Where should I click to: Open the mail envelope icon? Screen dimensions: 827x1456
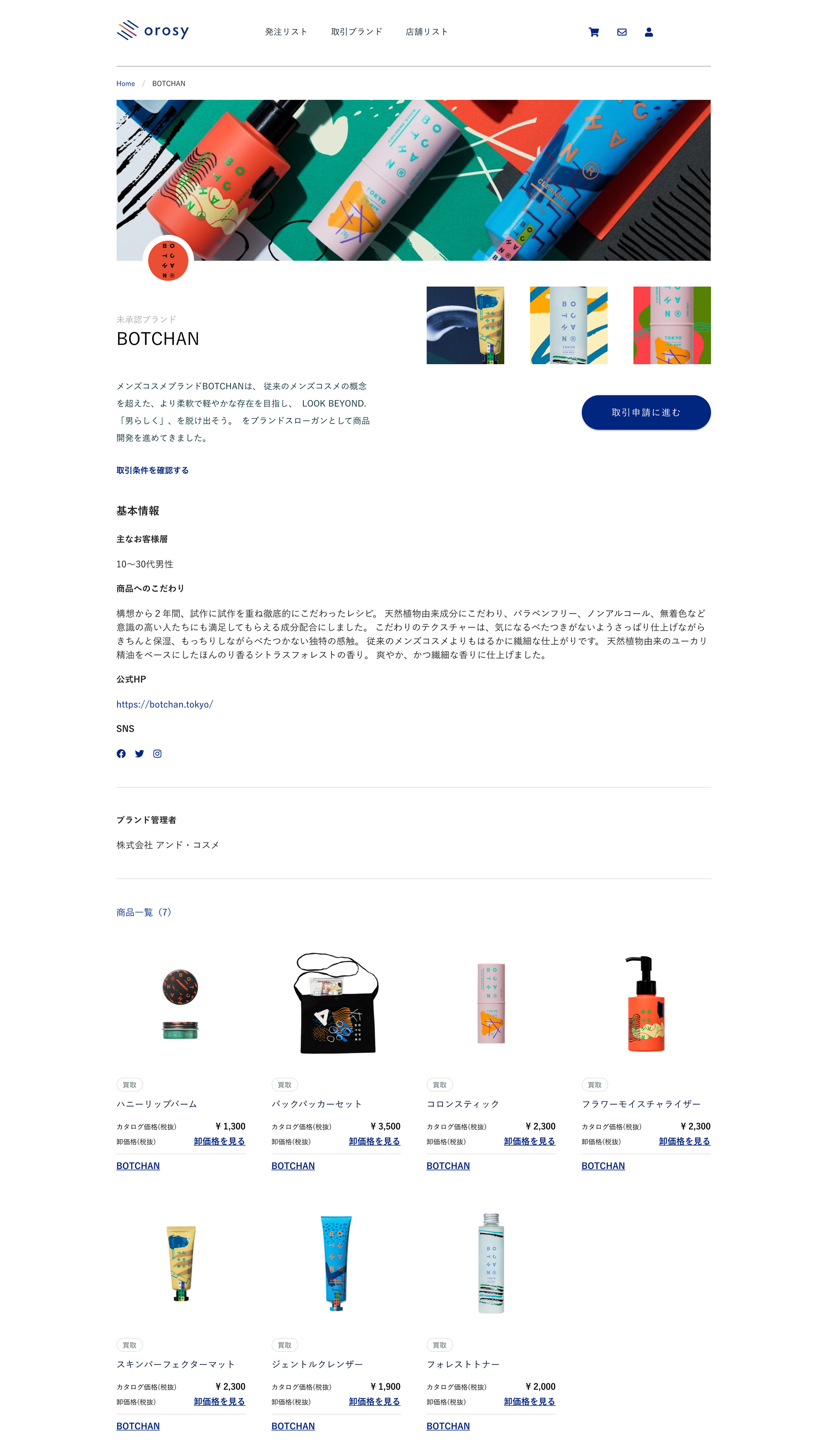pyautogui.click(x=621, y=32)
